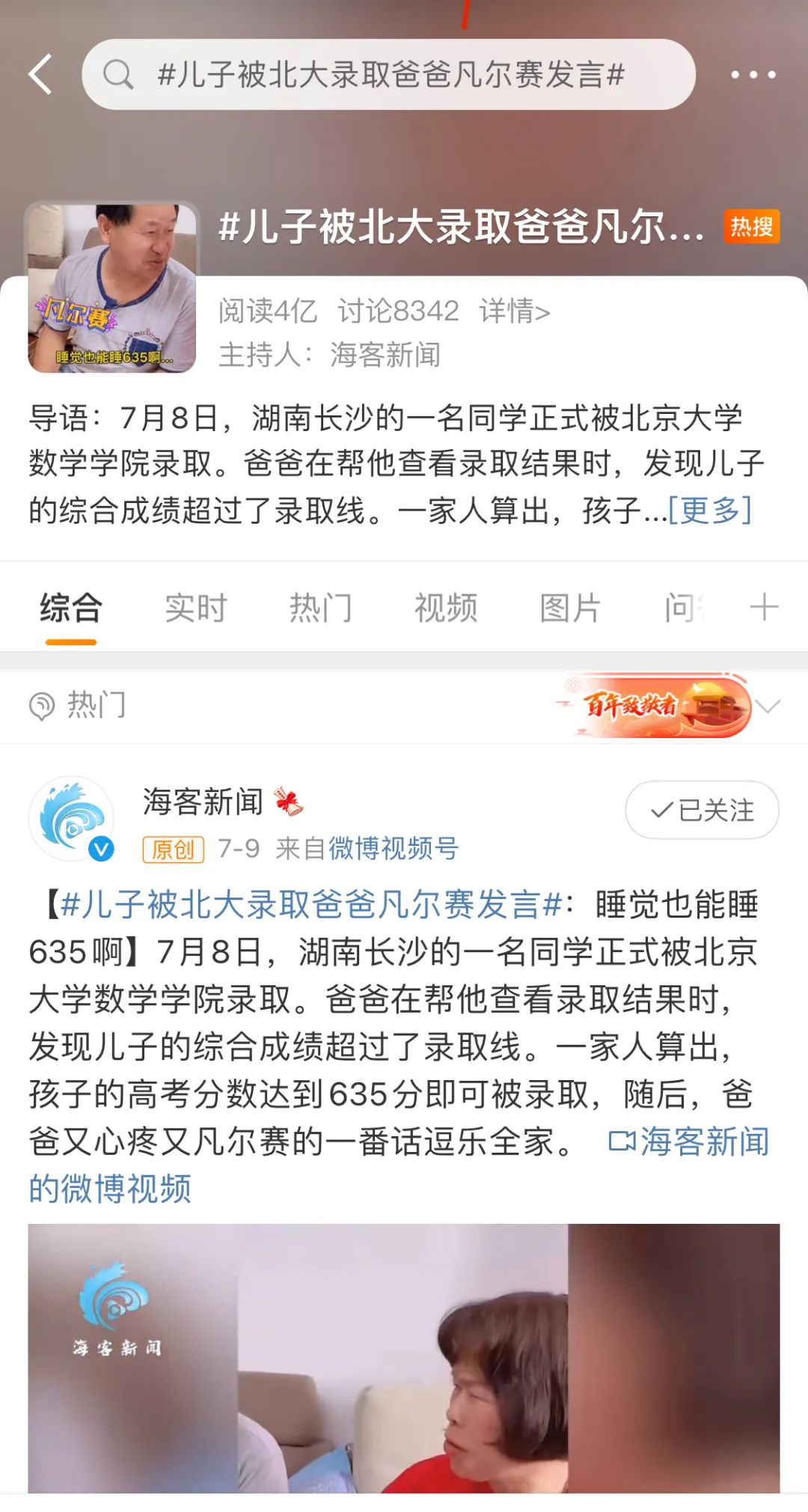Go back using the top-left arrow
The width and height of the screenshot is (808, 1512).
pyautogui.click(x=41, y=74)
